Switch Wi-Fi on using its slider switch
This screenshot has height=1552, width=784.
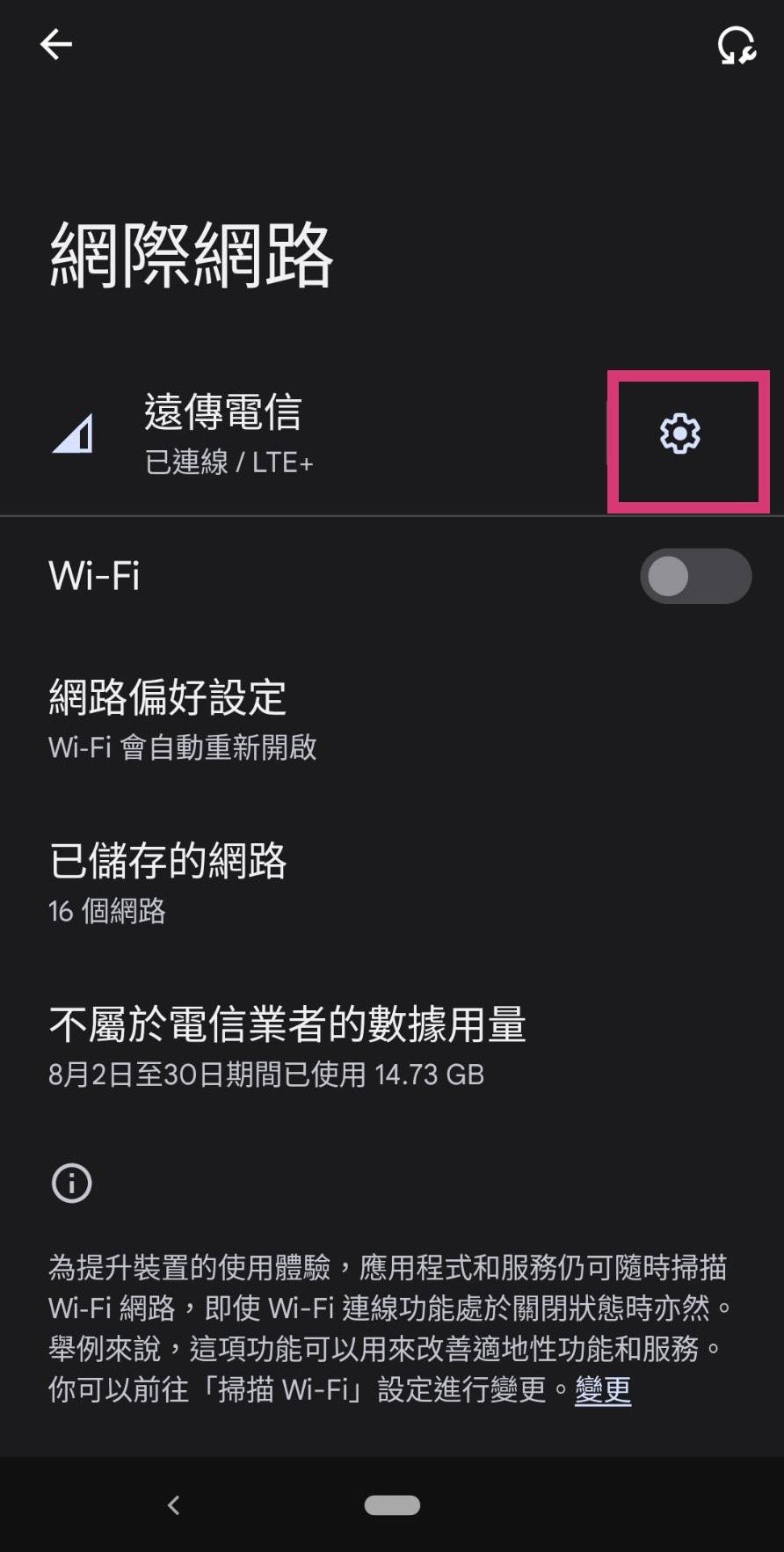click(693, 575)
